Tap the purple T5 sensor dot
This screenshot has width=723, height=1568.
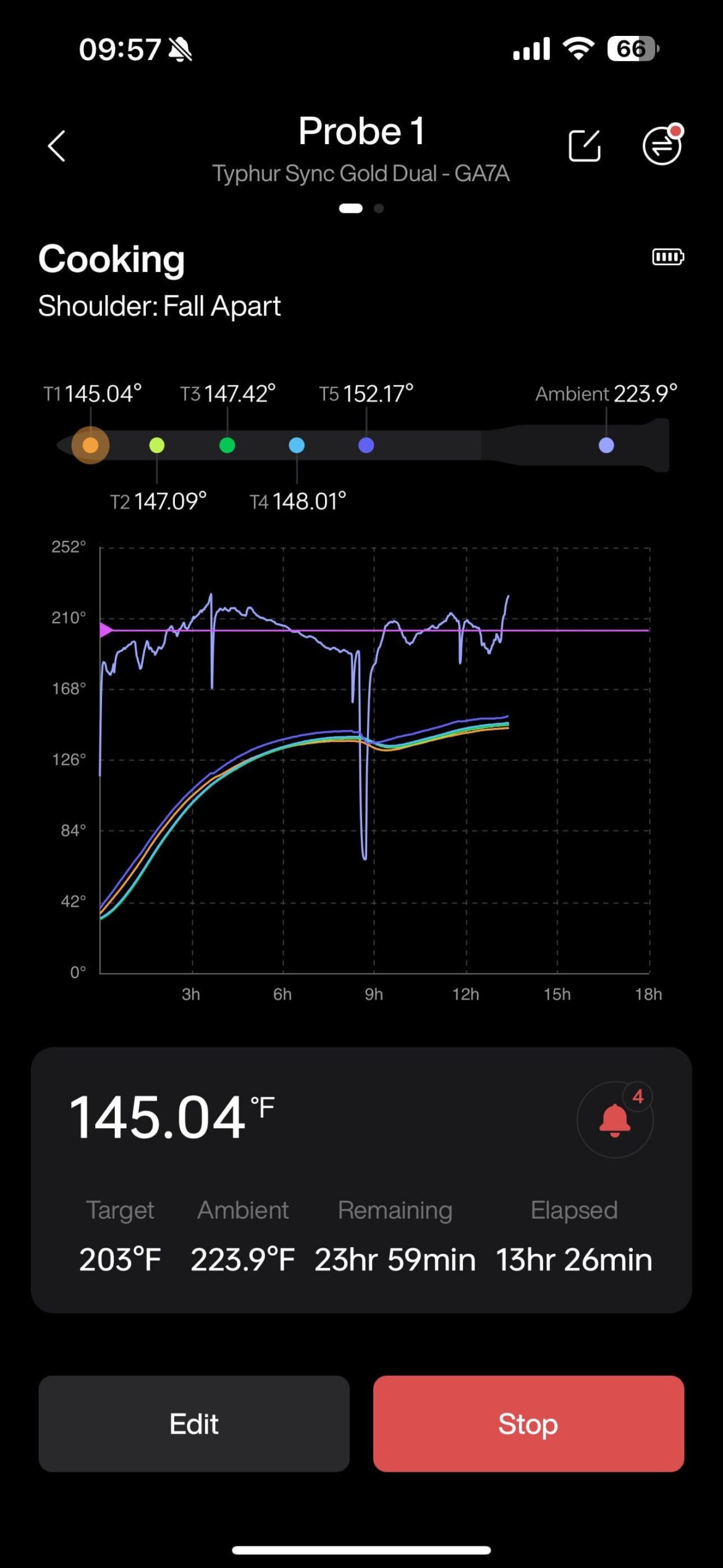[x=366, y=444]
